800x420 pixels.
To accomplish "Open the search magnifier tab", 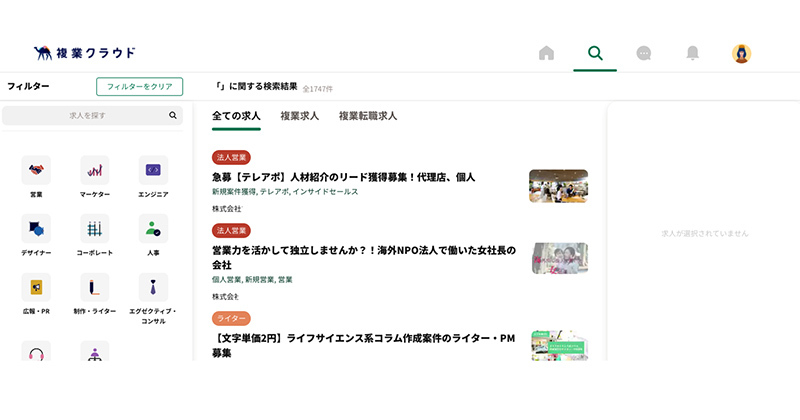I will tap(595, 53).
